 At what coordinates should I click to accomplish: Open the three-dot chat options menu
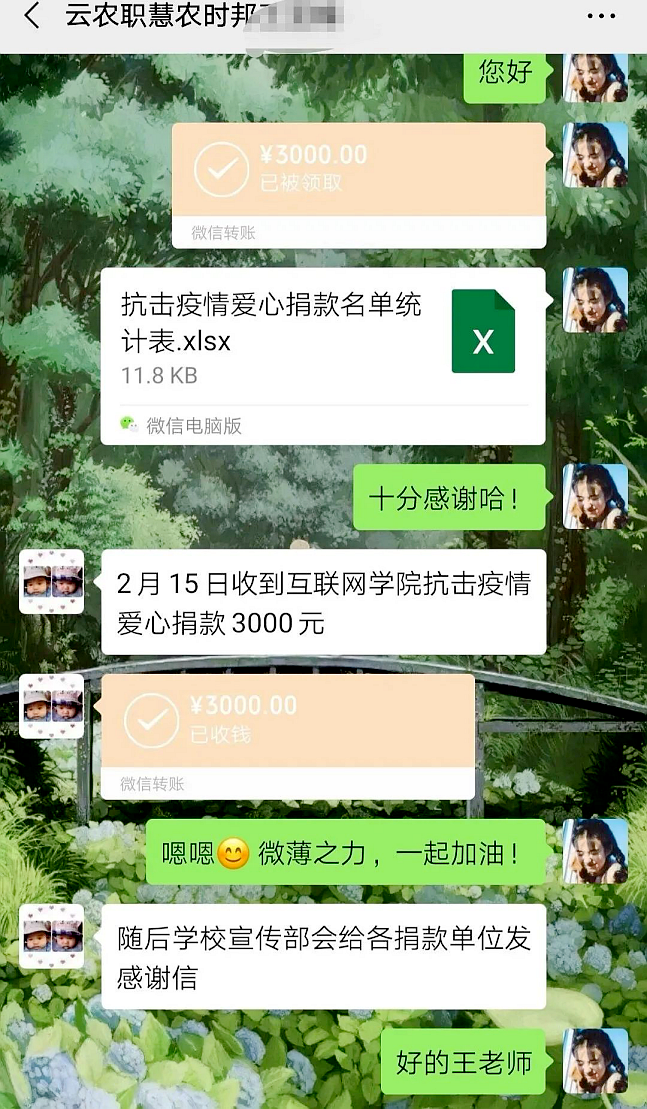pos(601,17)
